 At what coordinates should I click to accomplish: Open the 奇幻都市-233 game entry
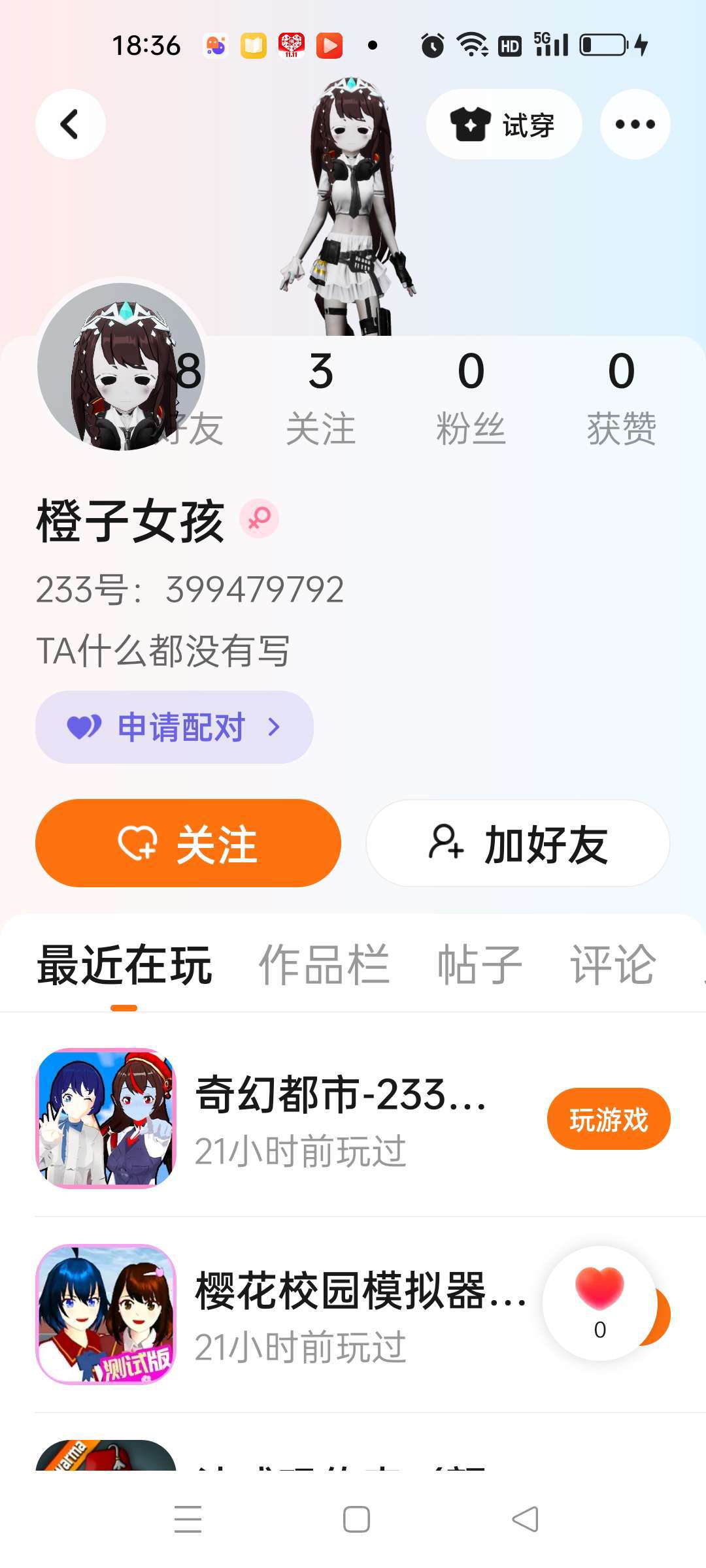click(x=340, y=1119)
